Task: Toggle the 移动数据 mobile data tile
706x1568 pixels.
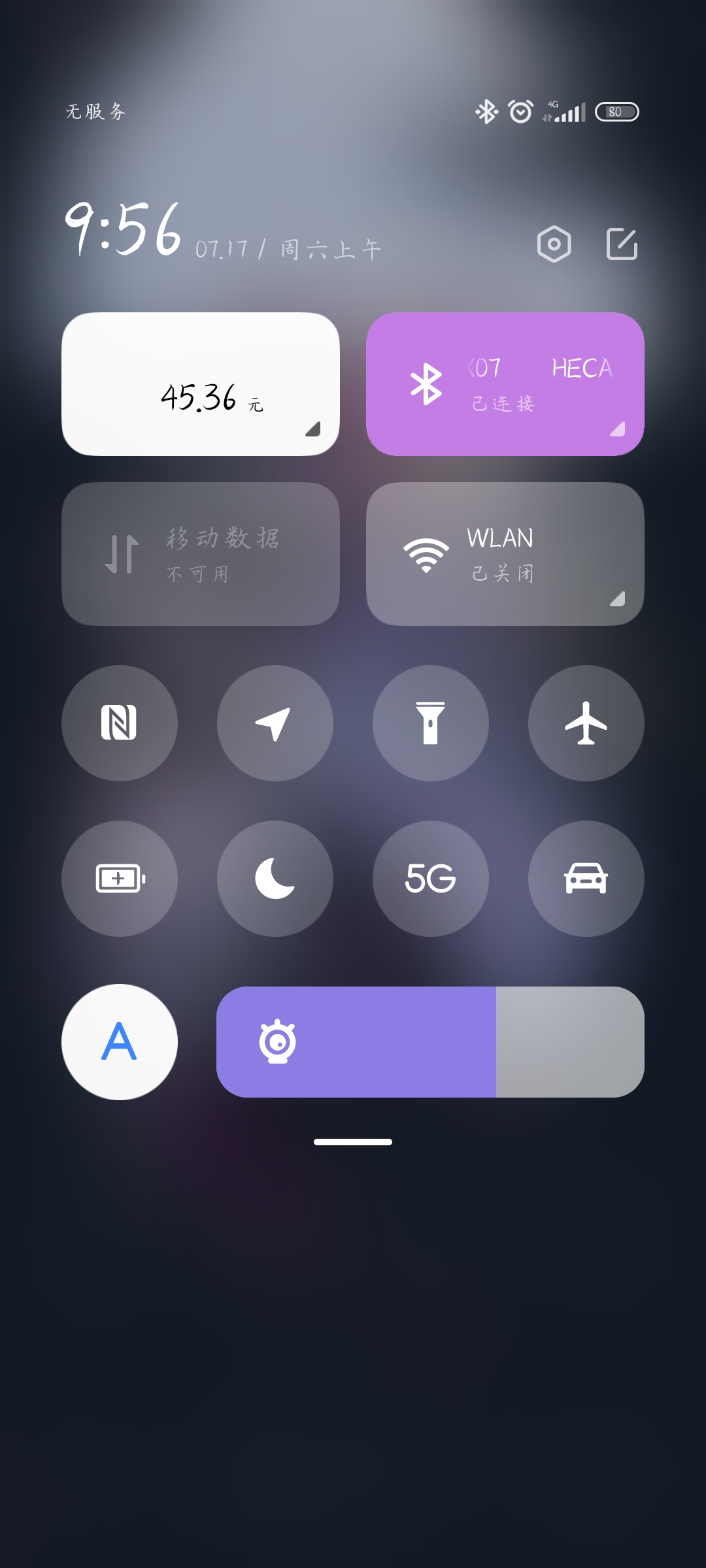Action: 201,554
